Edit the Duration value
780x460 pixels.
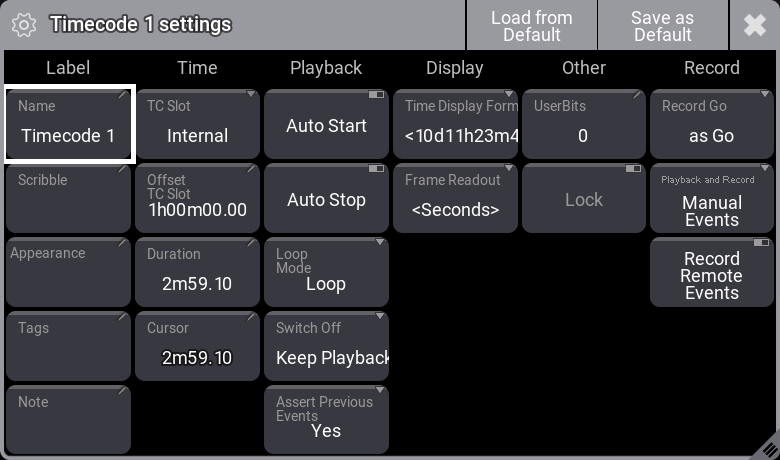[x=197, y=273]
